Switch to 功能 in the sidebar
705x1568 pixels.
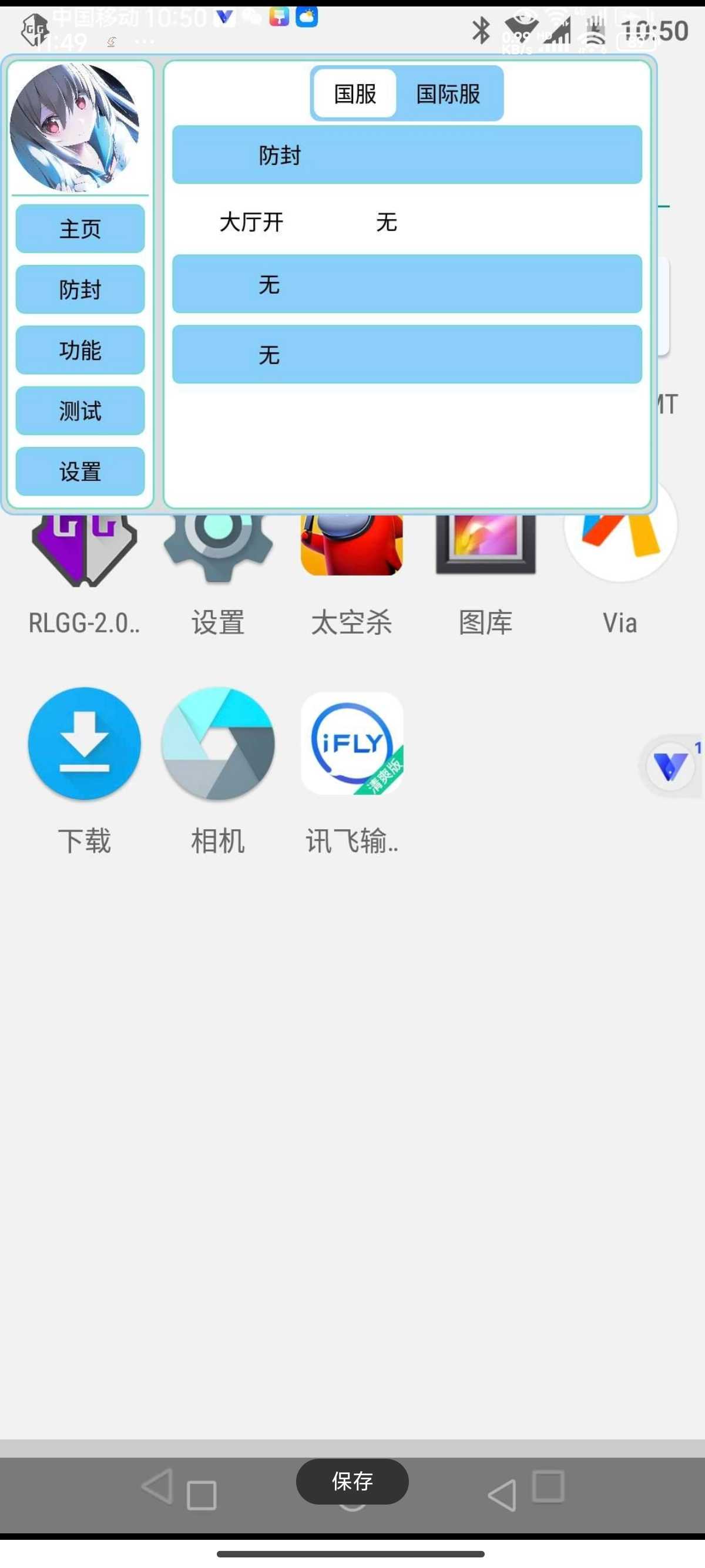click(80, 350)
